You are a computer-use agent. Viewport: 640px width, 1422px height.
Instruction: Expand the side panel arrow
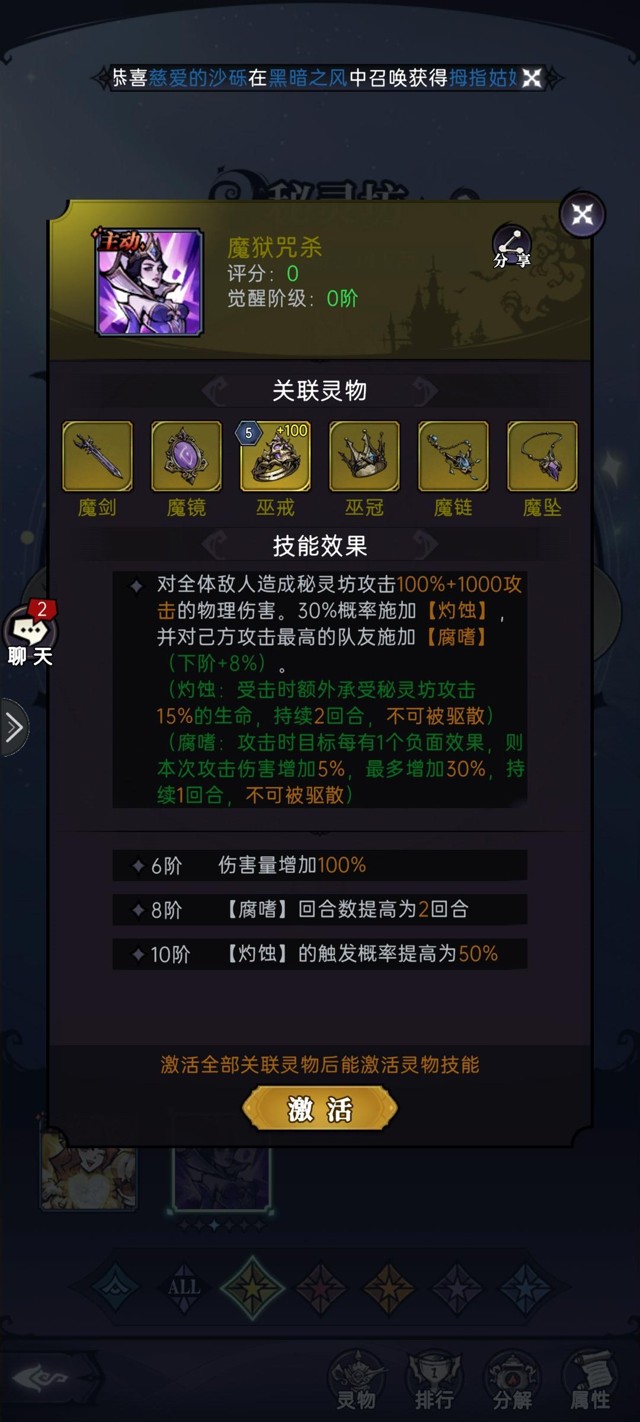13,727
